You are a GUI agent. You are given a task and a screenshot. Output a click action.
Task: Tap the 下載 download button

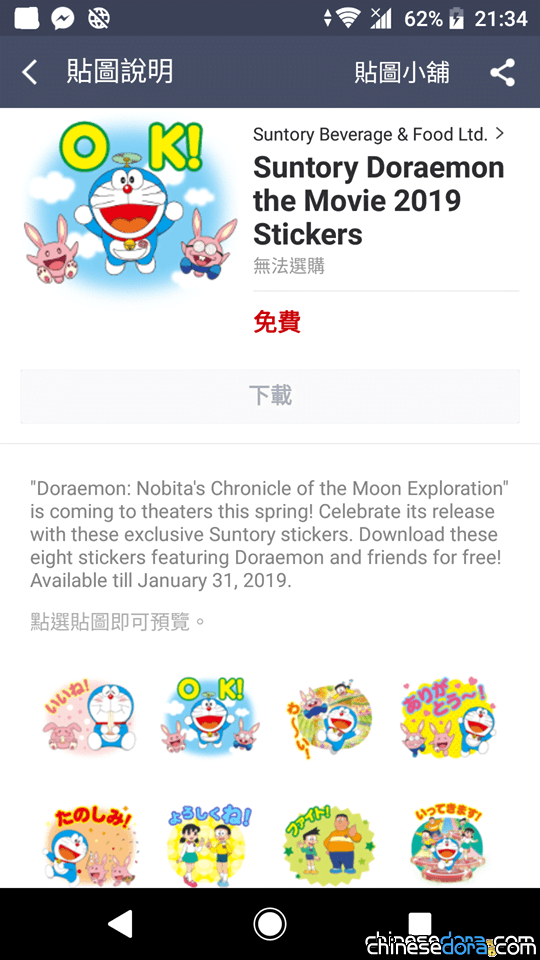(x=270, y=396)
